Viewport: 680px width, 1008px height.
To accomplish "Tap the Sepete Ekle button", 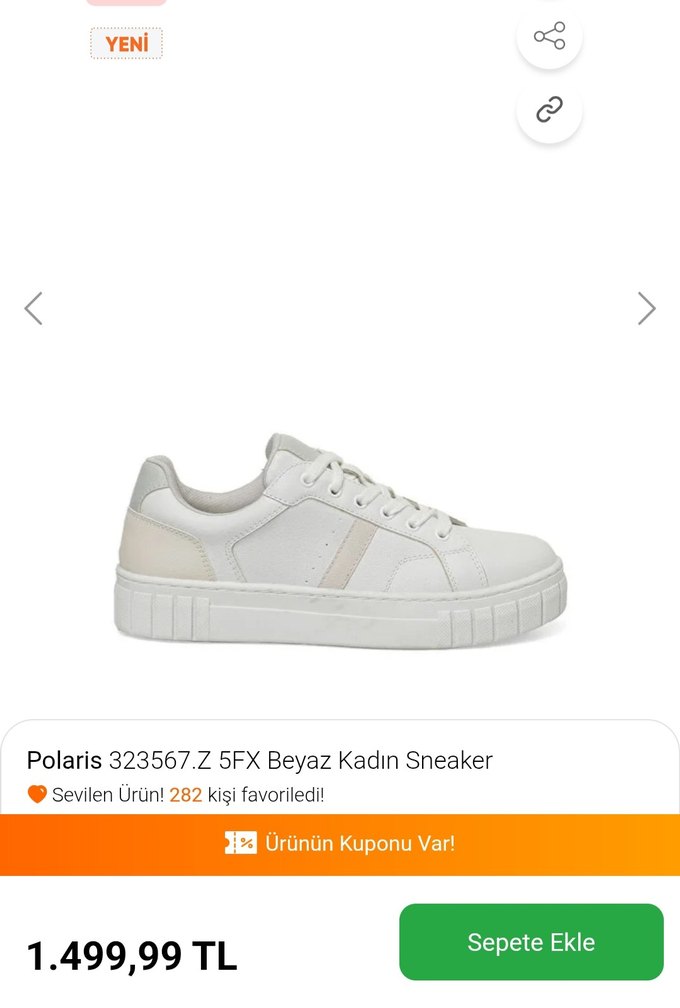I will tap(531, 942).
